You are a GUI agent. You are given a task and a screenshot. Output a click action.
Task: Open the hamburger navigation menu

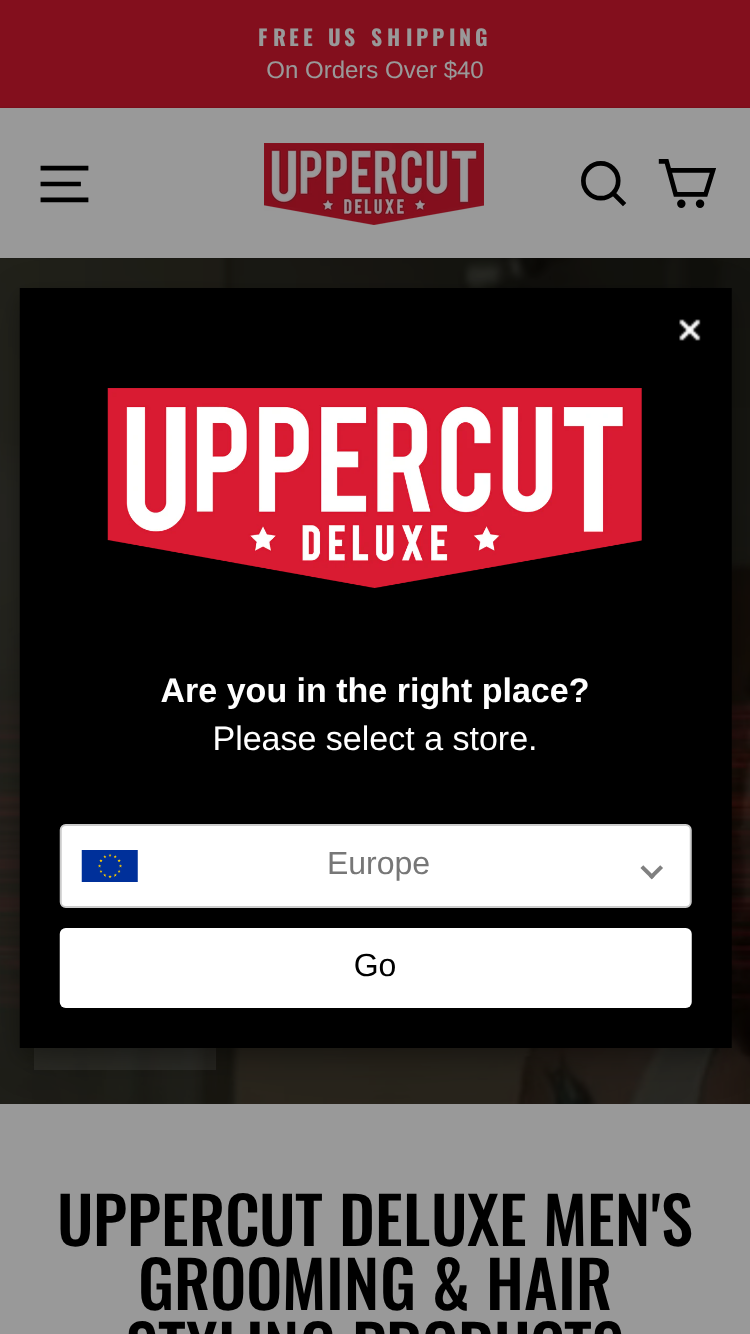pyautogui.click(x=64, y=184)
